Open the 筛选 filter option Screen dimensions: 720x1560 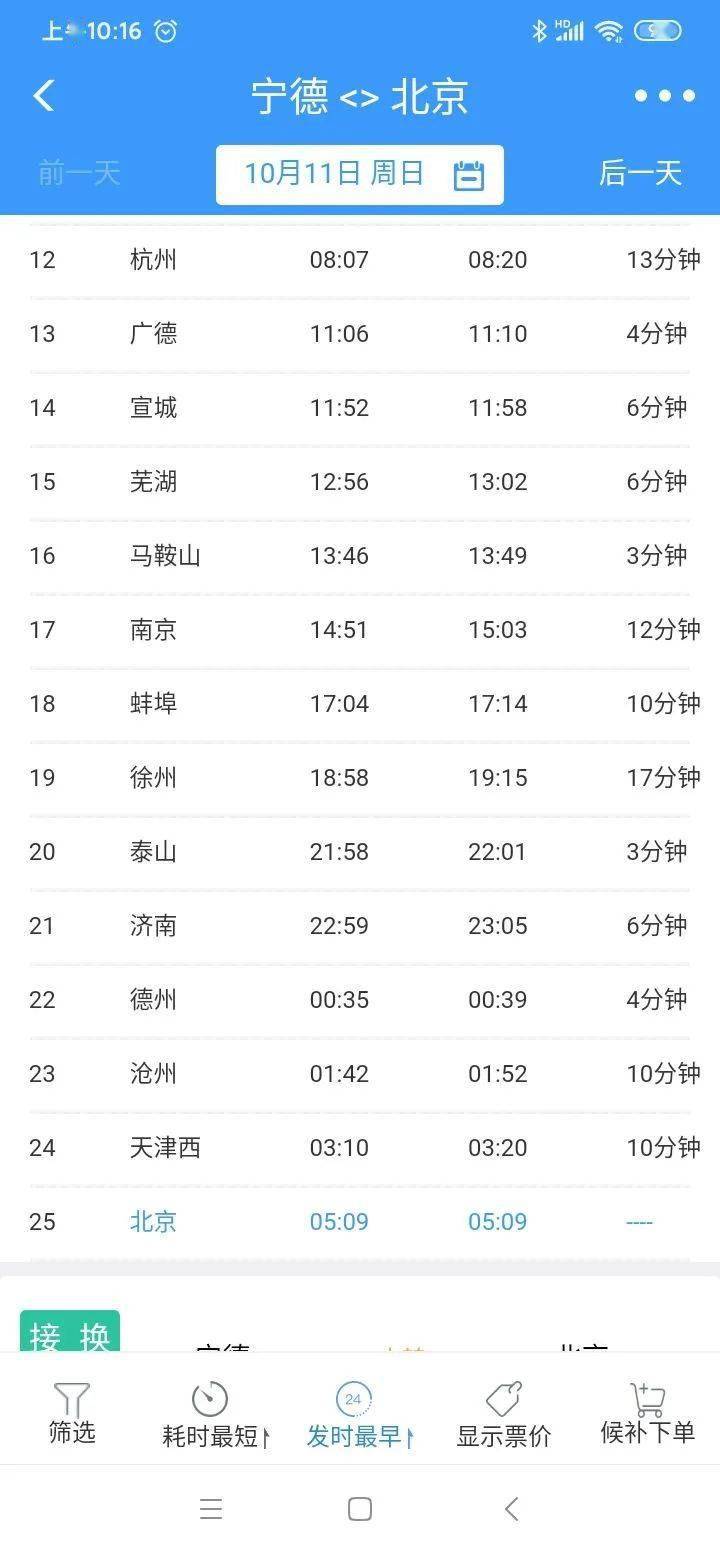[x=72, y=1414]
